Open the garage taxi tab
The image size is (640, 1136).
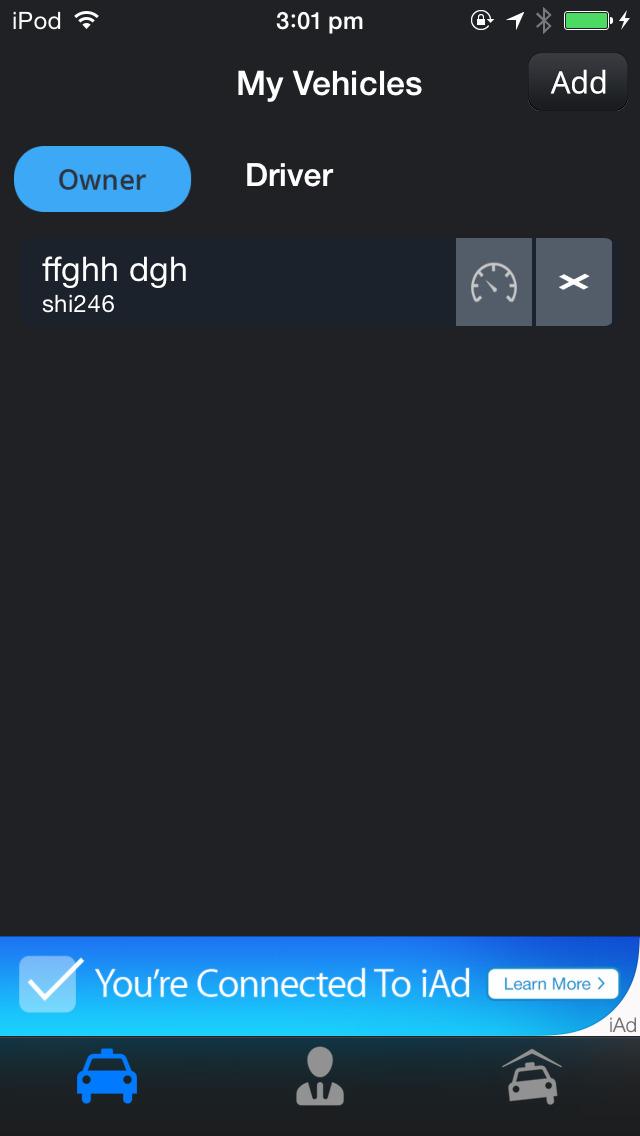[x=532, y=1076]
